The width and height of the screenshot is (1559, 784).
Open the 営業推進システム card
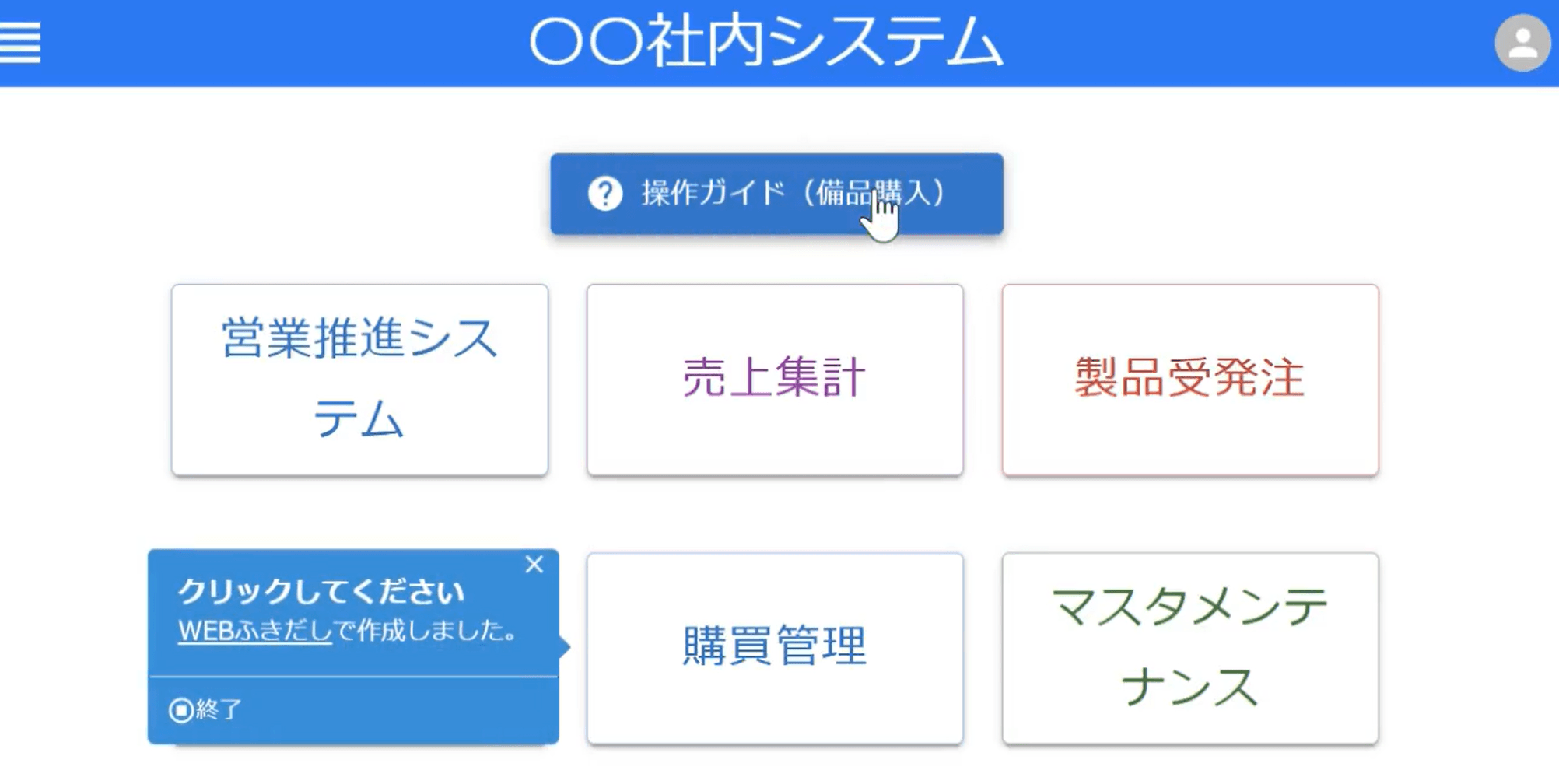point(359,380)
